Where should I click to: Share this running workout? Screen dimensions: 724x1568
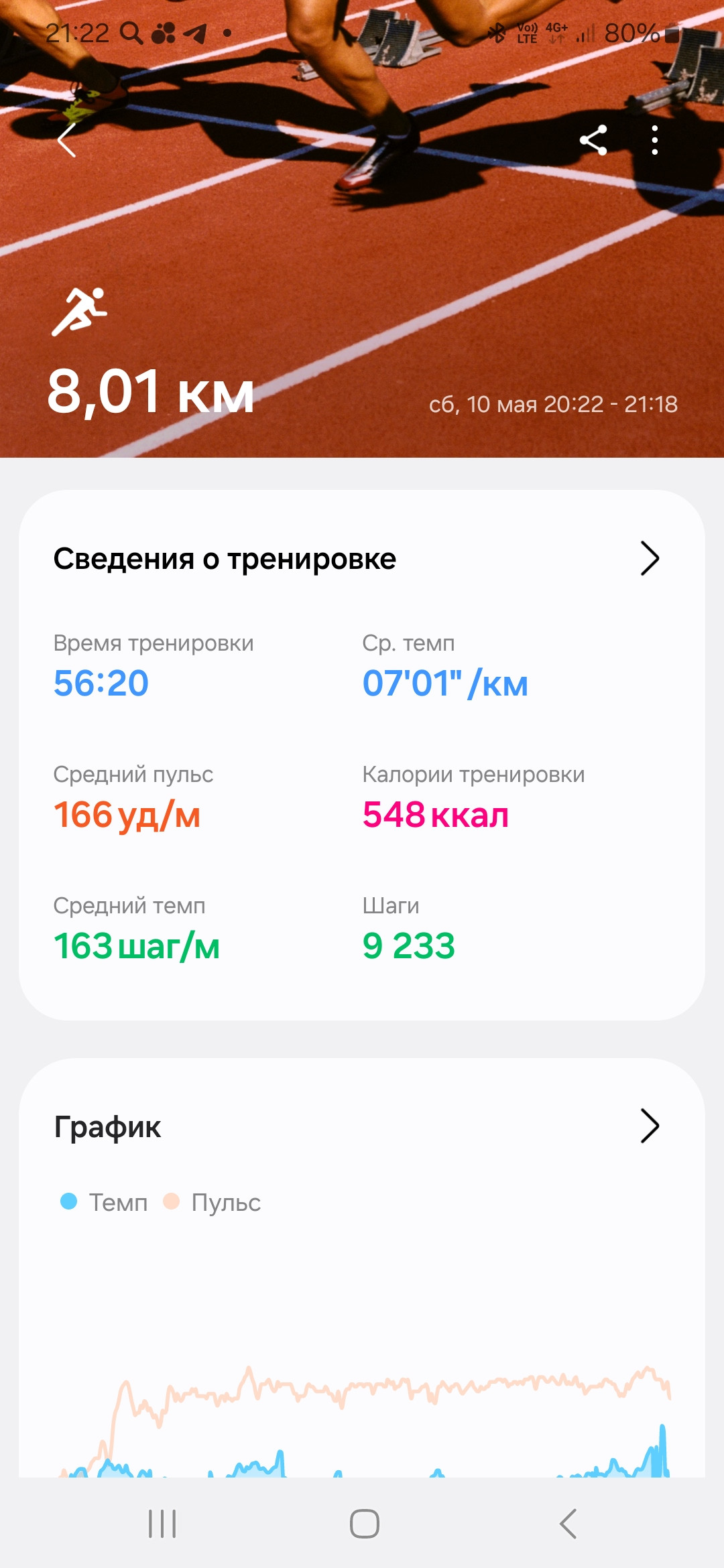[593, 141]
